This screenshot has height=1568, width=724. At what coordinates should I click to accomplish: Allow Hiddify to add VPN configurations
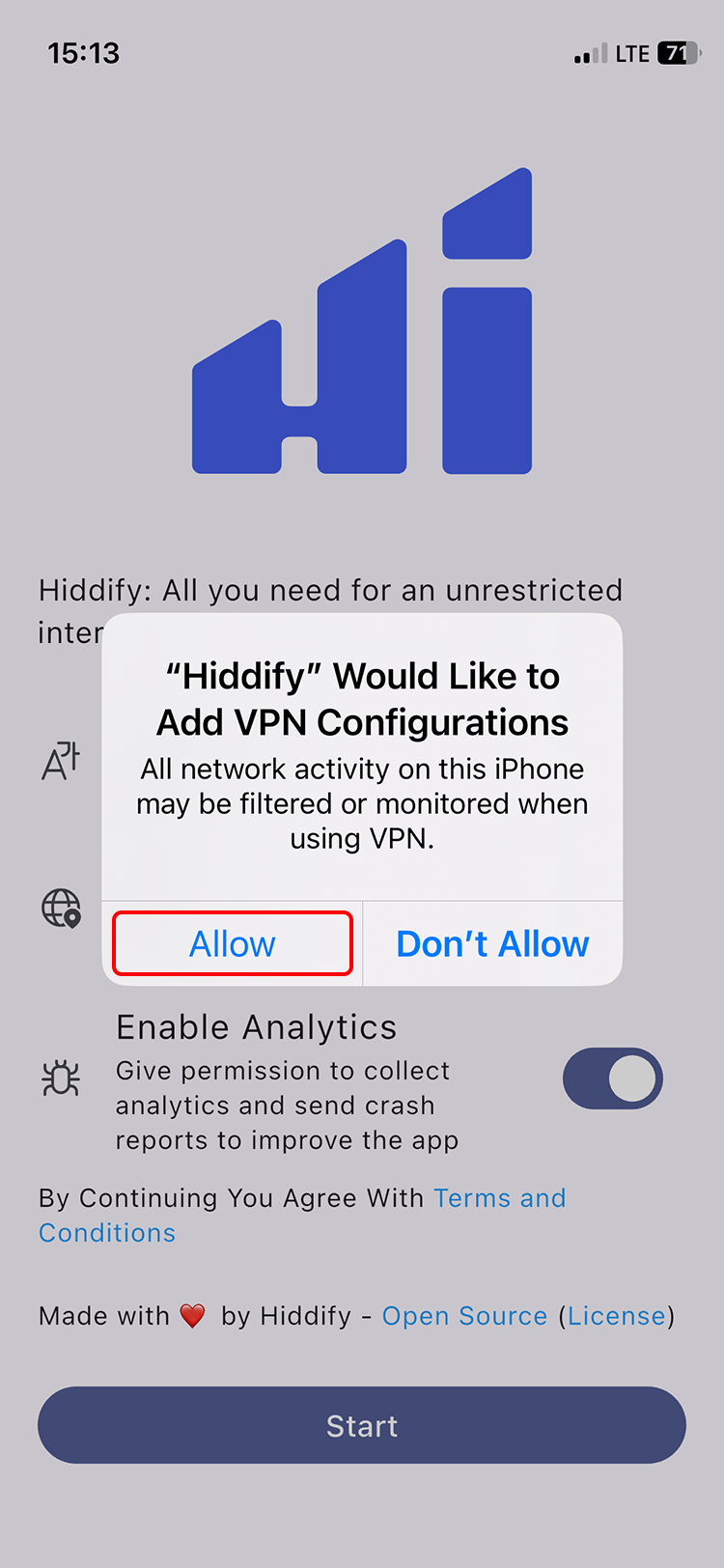[232, 943]
